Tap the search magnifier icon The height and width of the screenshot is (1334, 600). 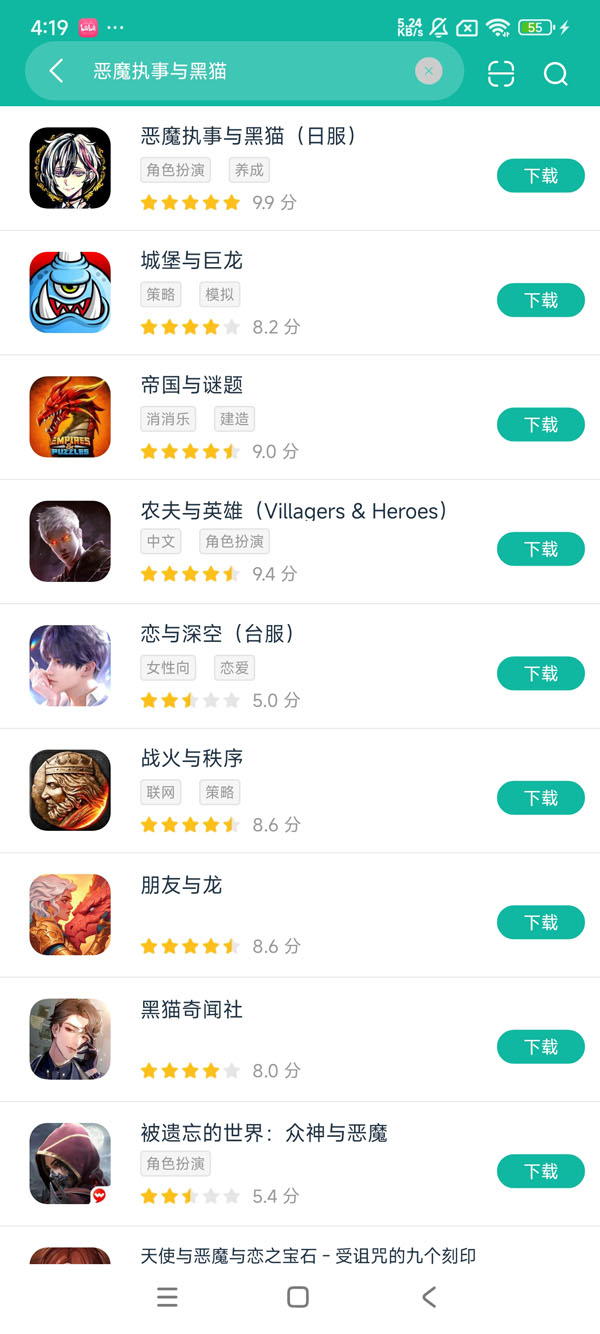(556, 74)
